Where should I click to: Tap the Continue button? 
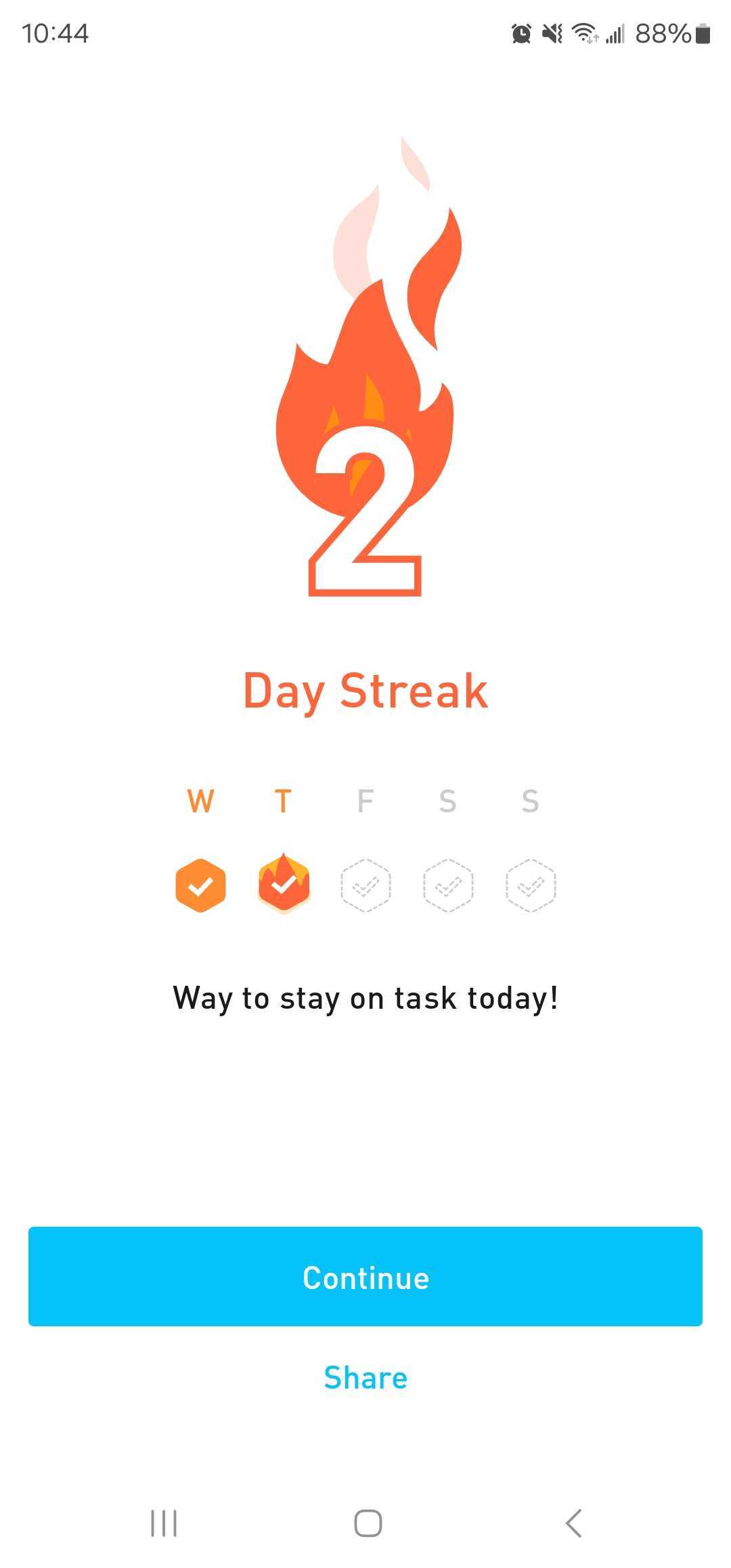[x=365, y=1276]
